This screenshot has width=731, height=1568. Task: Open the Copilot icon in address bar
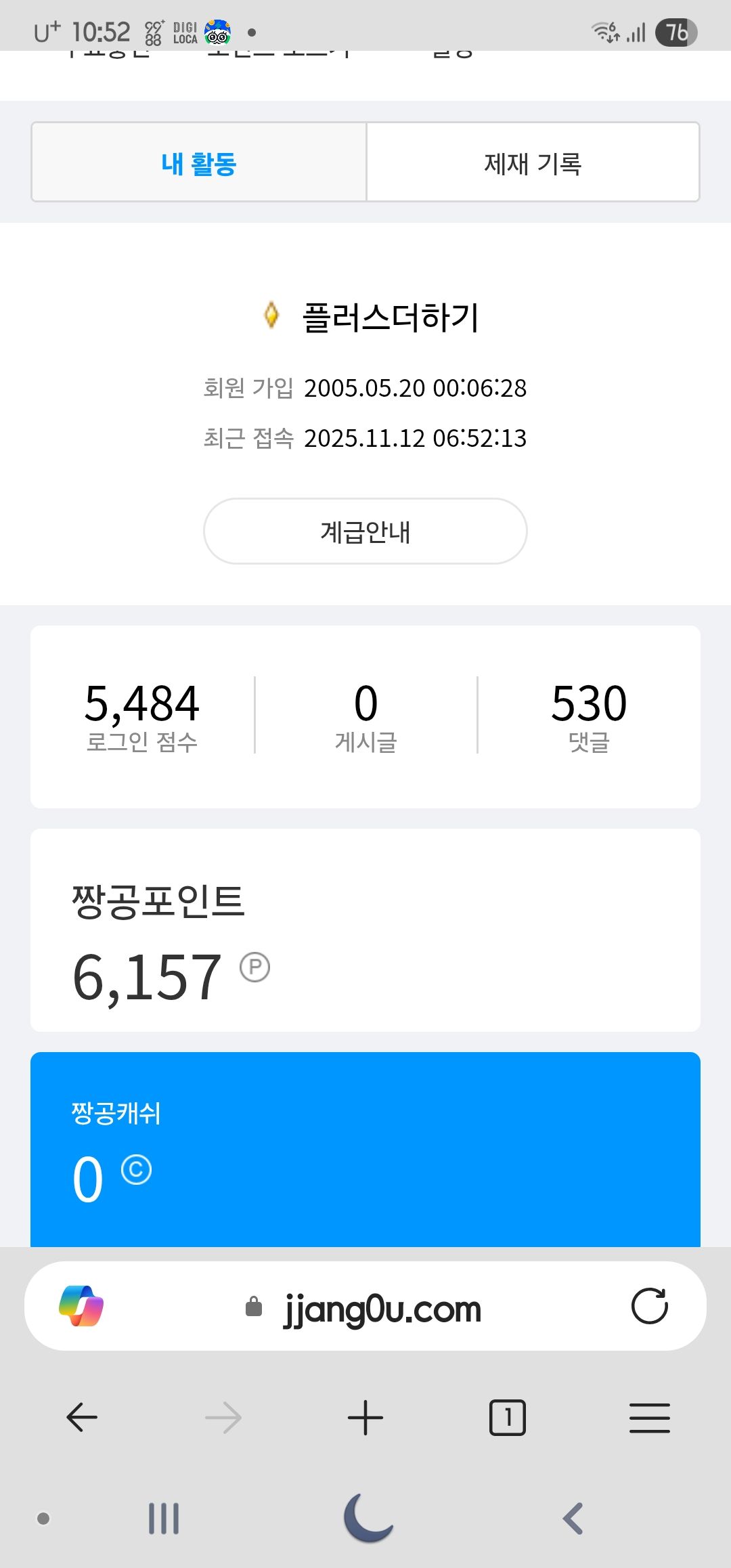pyautogui.click(x=81, y=1305)
